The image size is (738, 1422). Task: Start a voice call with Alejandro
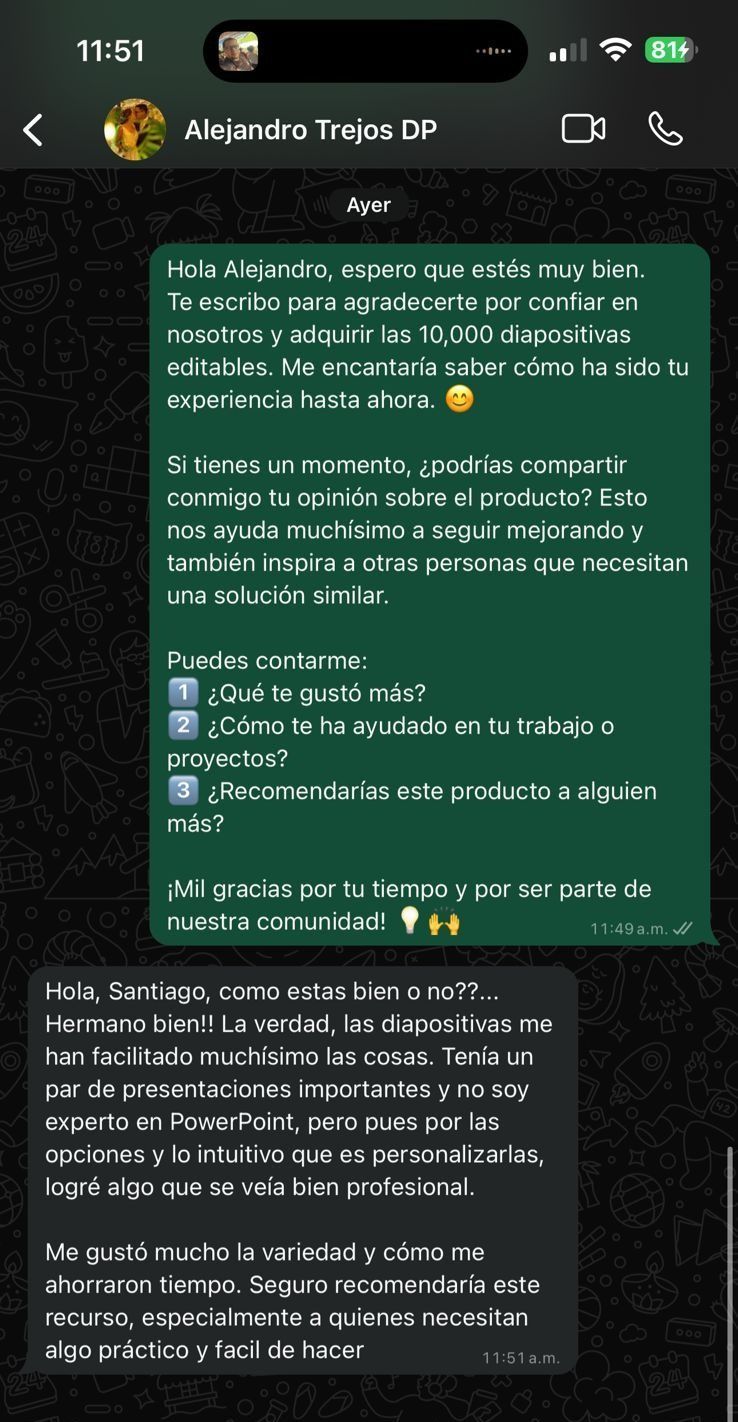[665, 129]
